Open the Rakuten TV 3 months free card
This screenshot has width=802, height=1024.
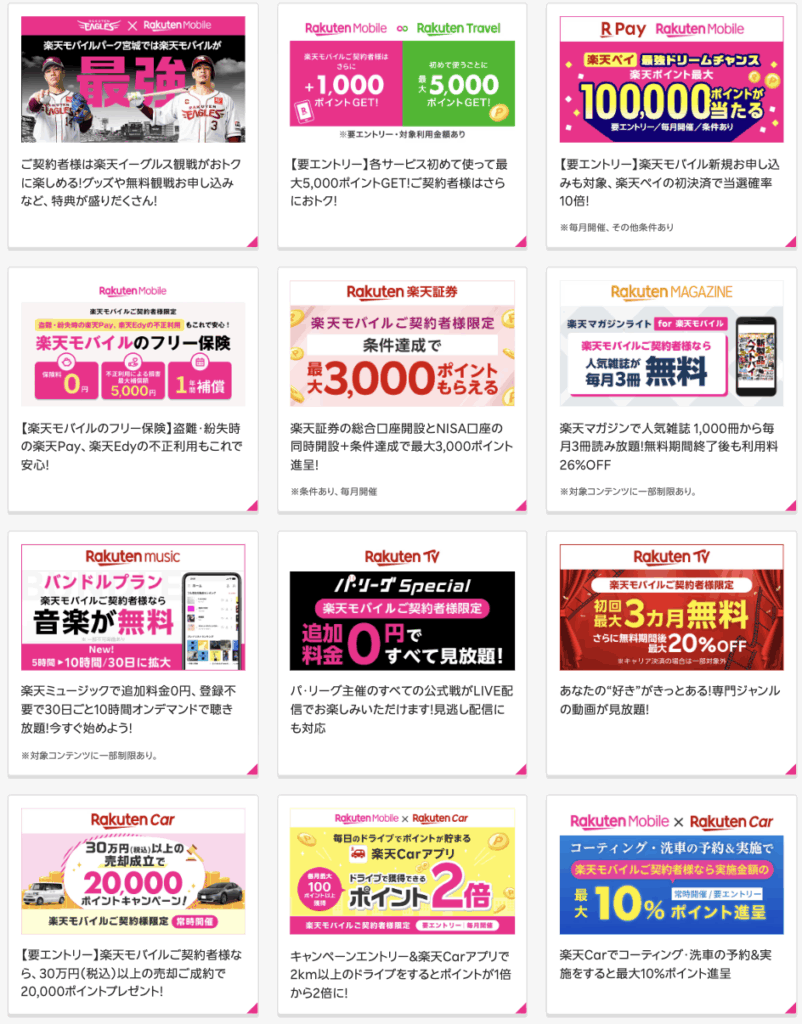coord(671,608)
